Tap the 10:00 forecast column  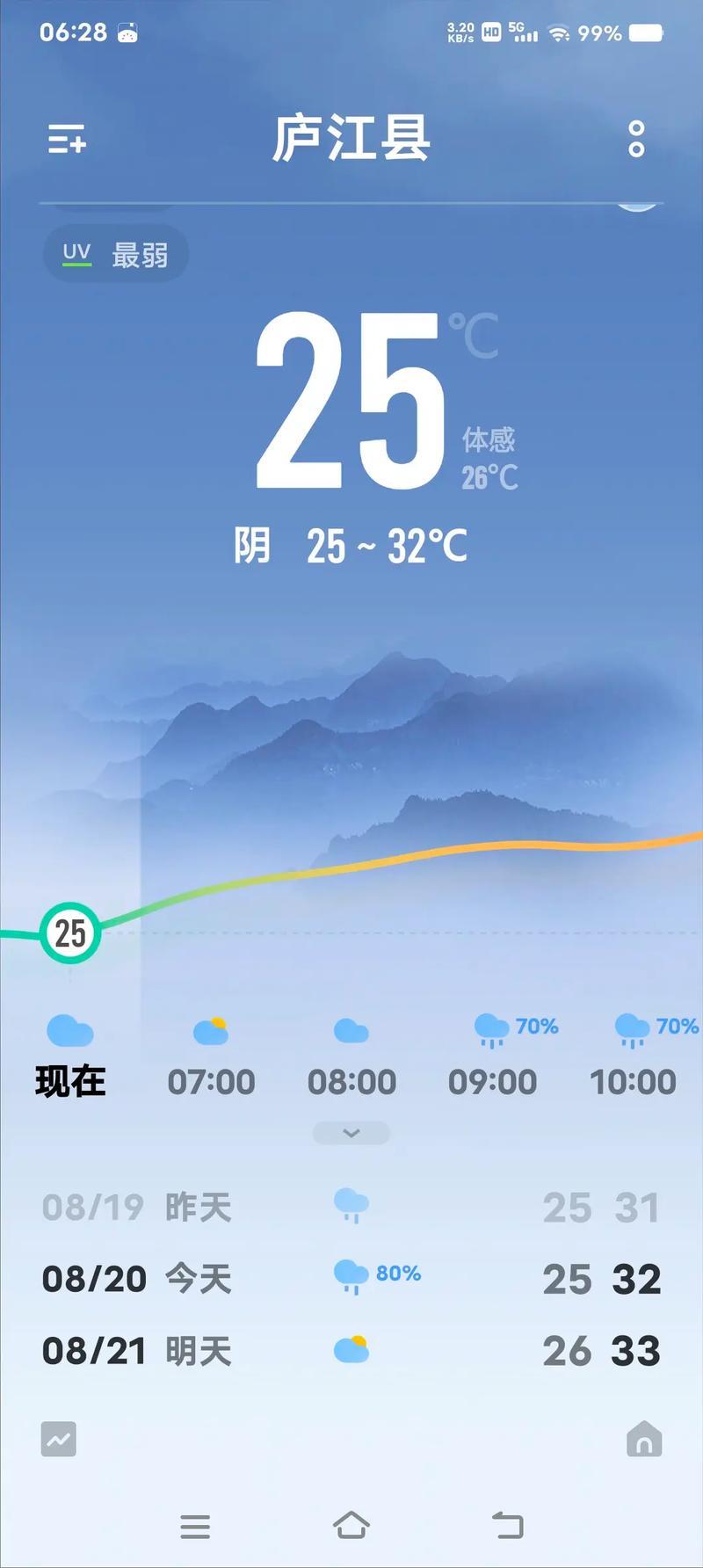(x=634, y=1081)
